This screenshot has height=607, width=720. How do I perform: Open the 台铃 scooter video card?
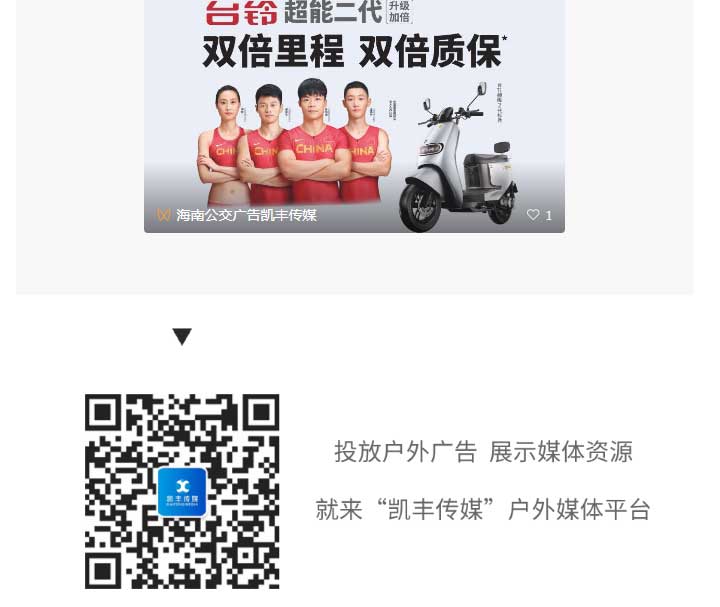[354, 110]
